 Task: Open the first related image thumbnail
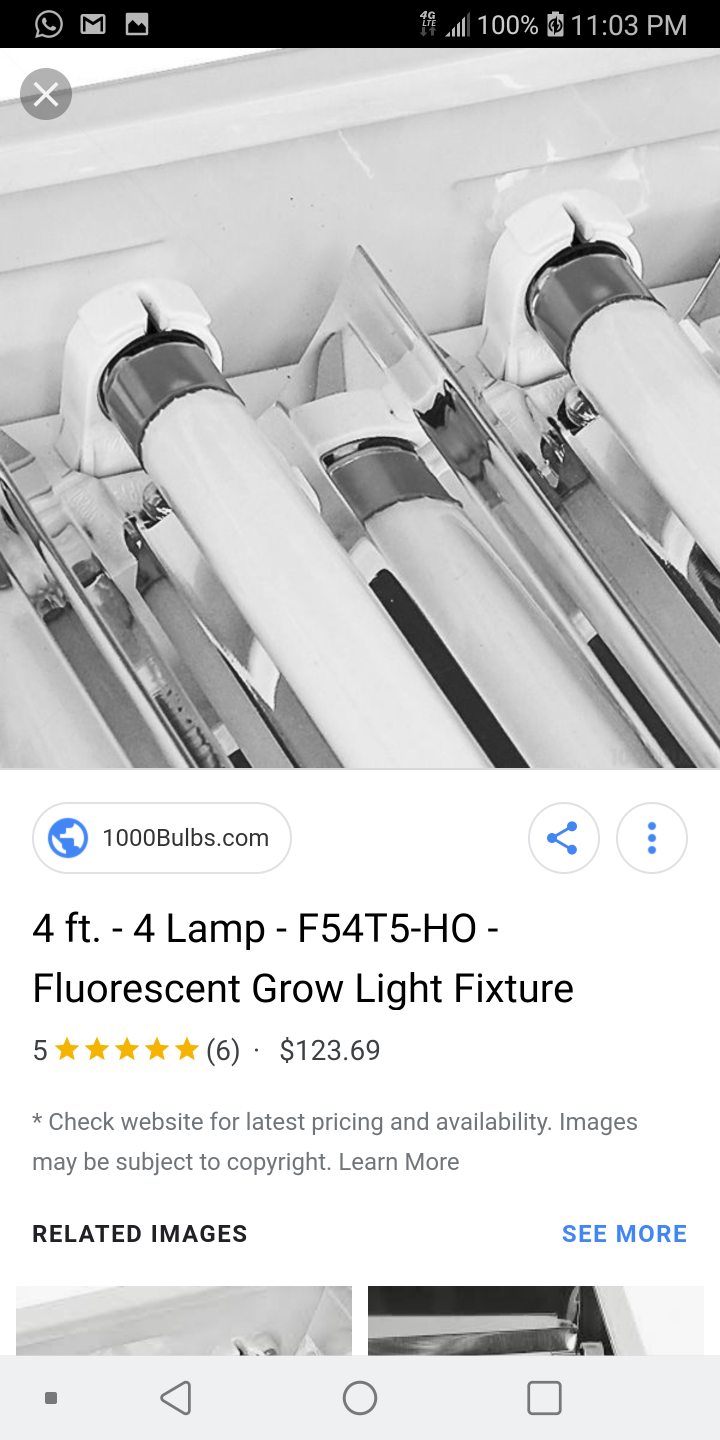pyautogui.click(x=184, y=1320)
